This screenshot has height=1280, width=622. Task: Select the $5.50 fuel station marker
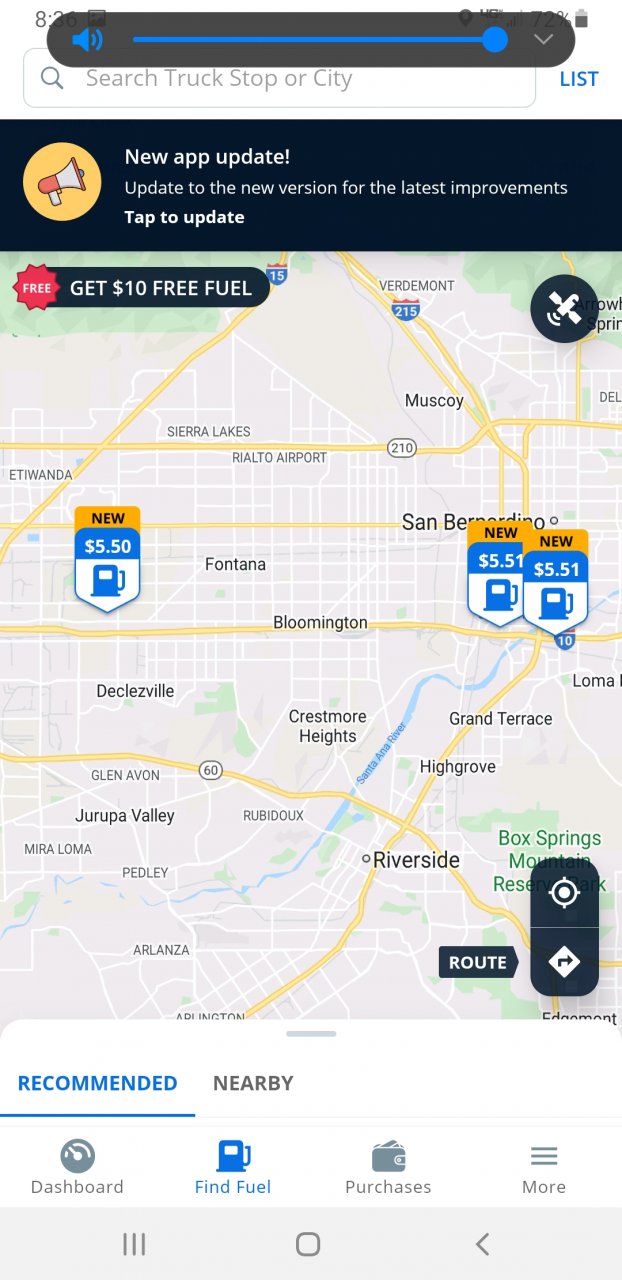point(107,562)
